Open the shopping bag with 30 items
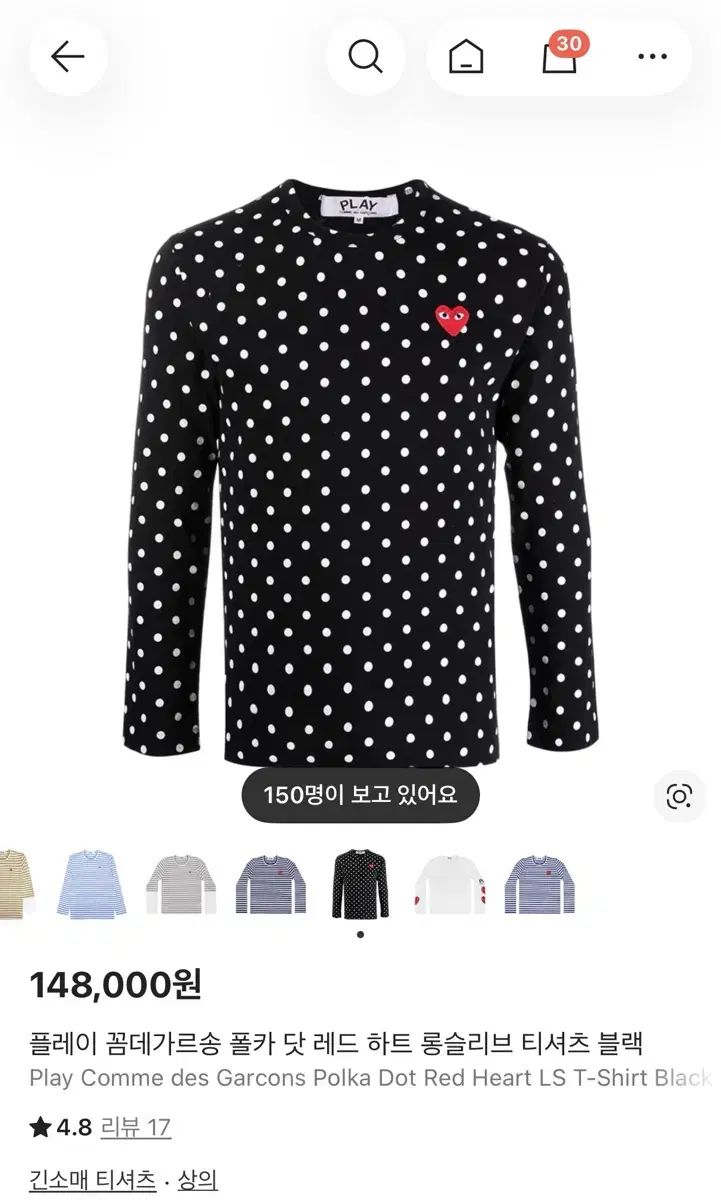The image size is (721, 1200). [560, 56]
